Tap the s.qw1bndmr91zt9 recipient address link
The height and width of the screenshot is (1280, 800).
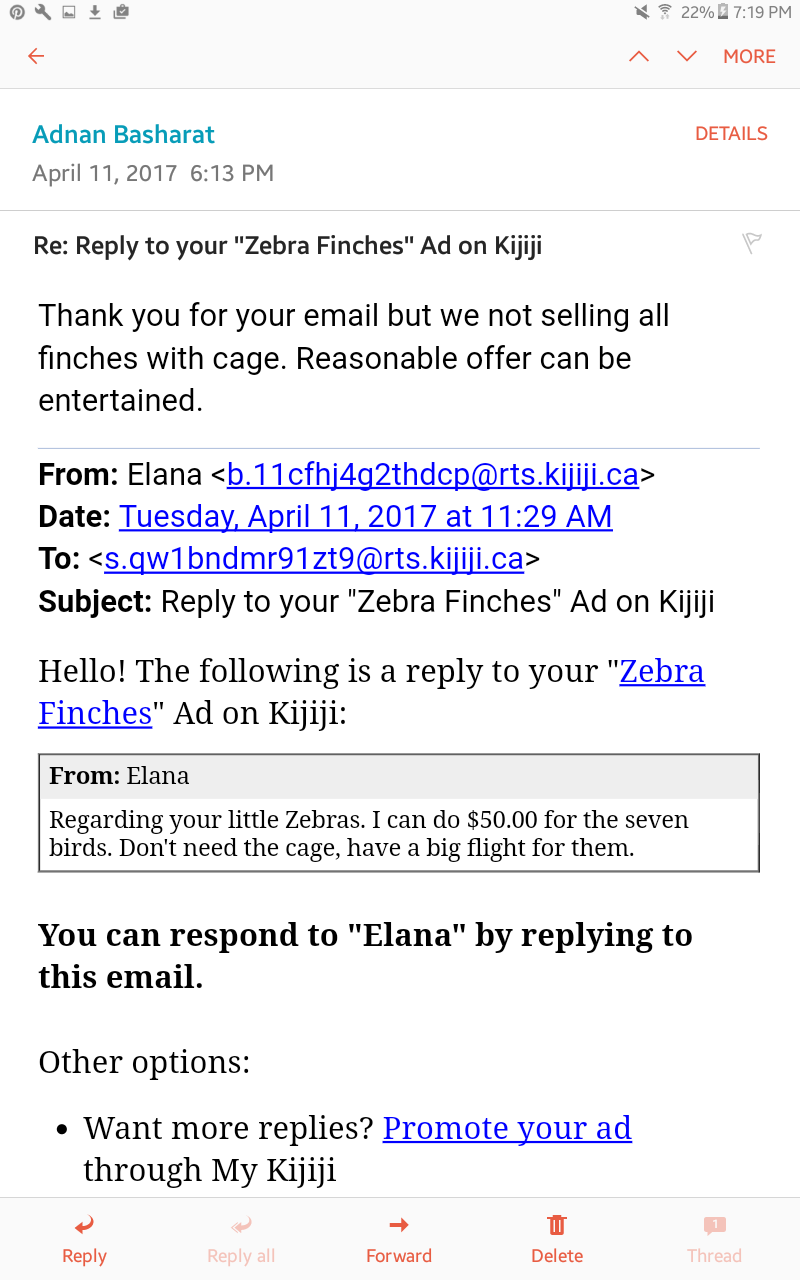[314, 558]
